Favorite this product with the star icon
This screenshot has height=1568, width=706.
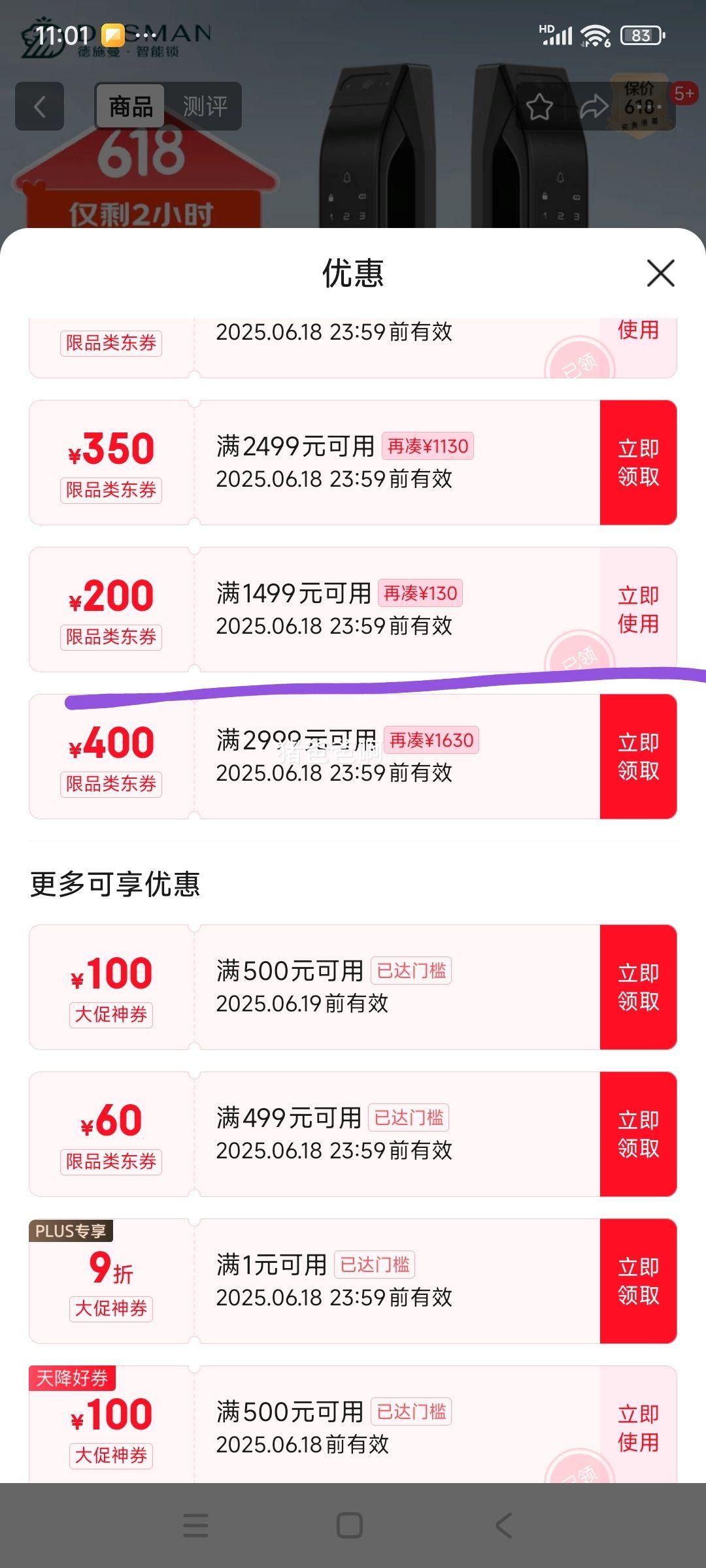(539, 106)
